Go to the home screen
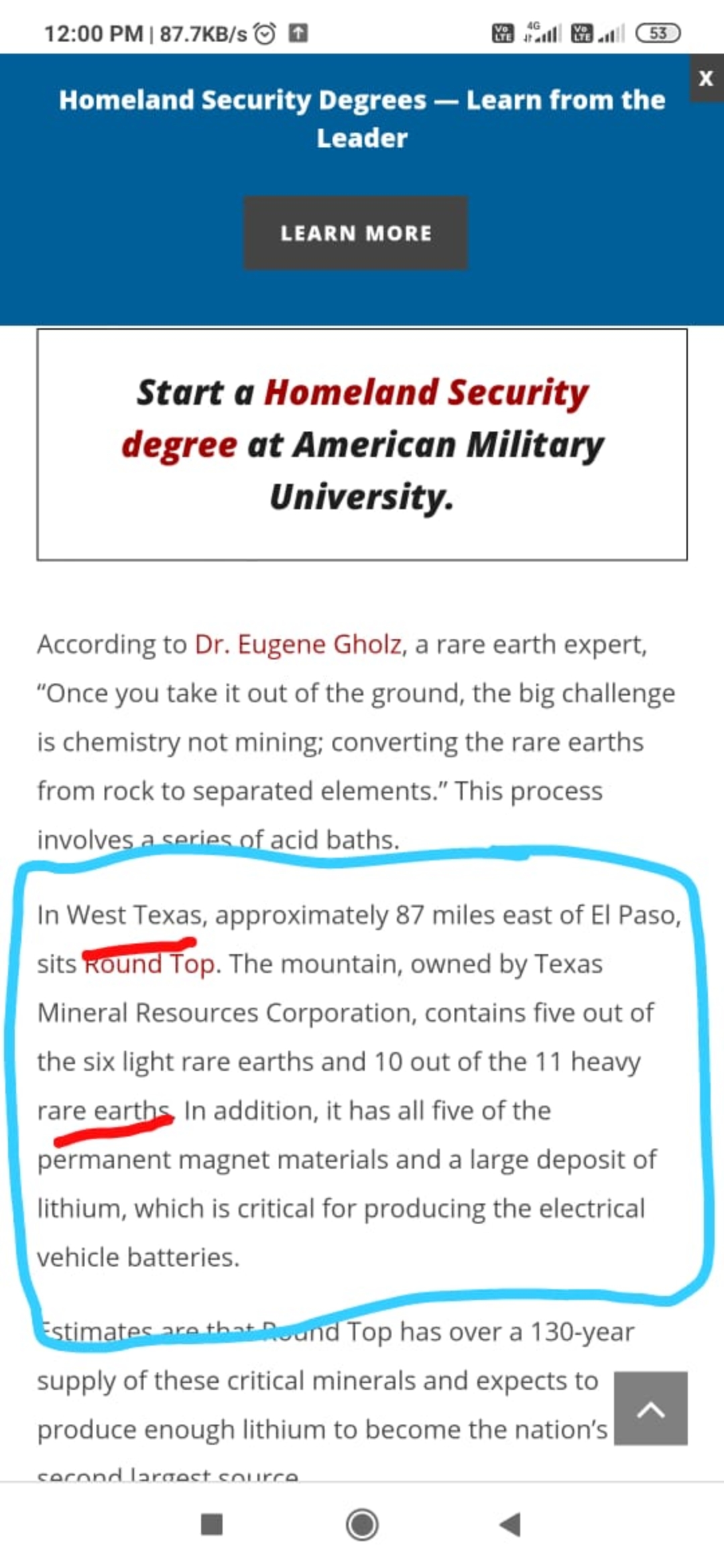Image resolution: width=724 pixels, height=1568 pixels. (362, 1524)
